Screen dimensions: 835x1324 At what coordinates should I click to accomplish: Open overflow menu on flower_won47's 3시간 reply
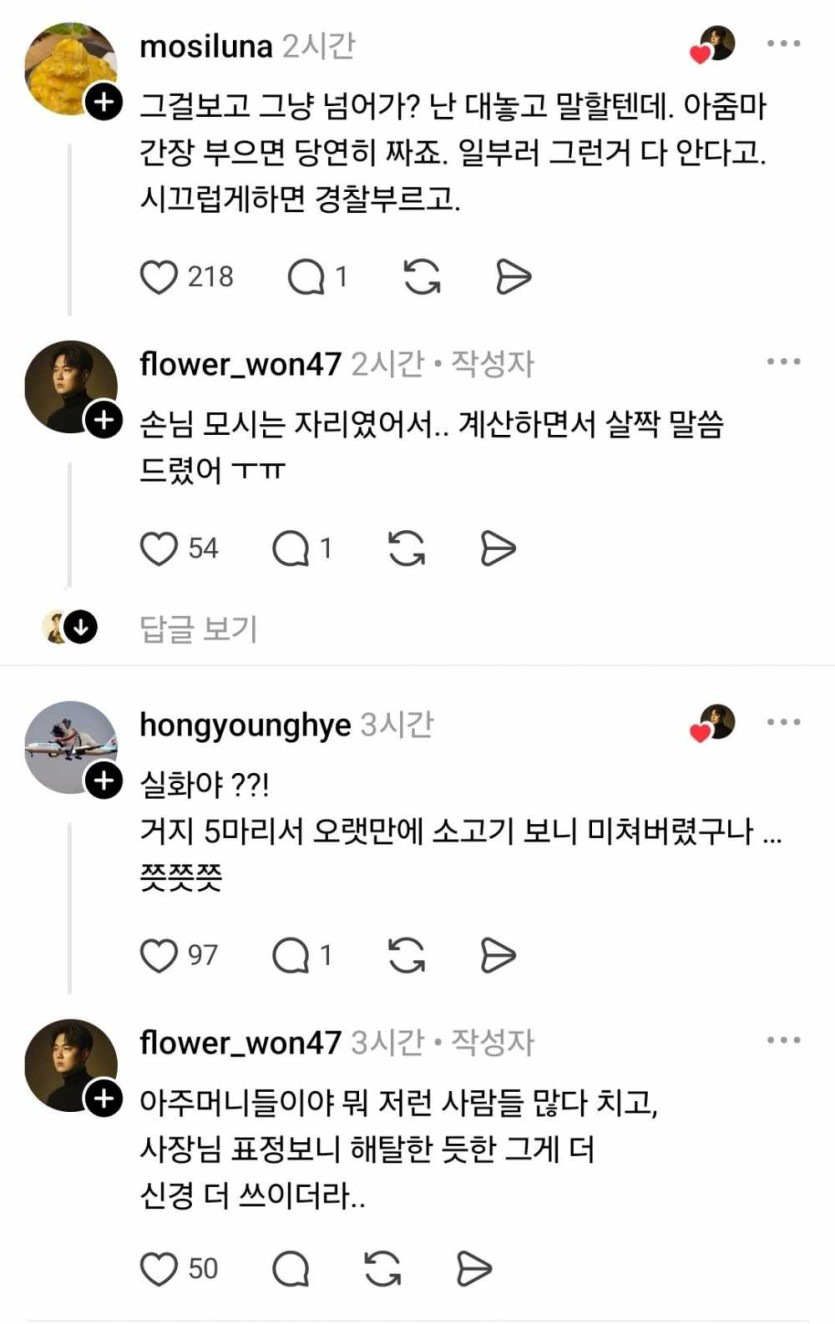click(783, 1041)
